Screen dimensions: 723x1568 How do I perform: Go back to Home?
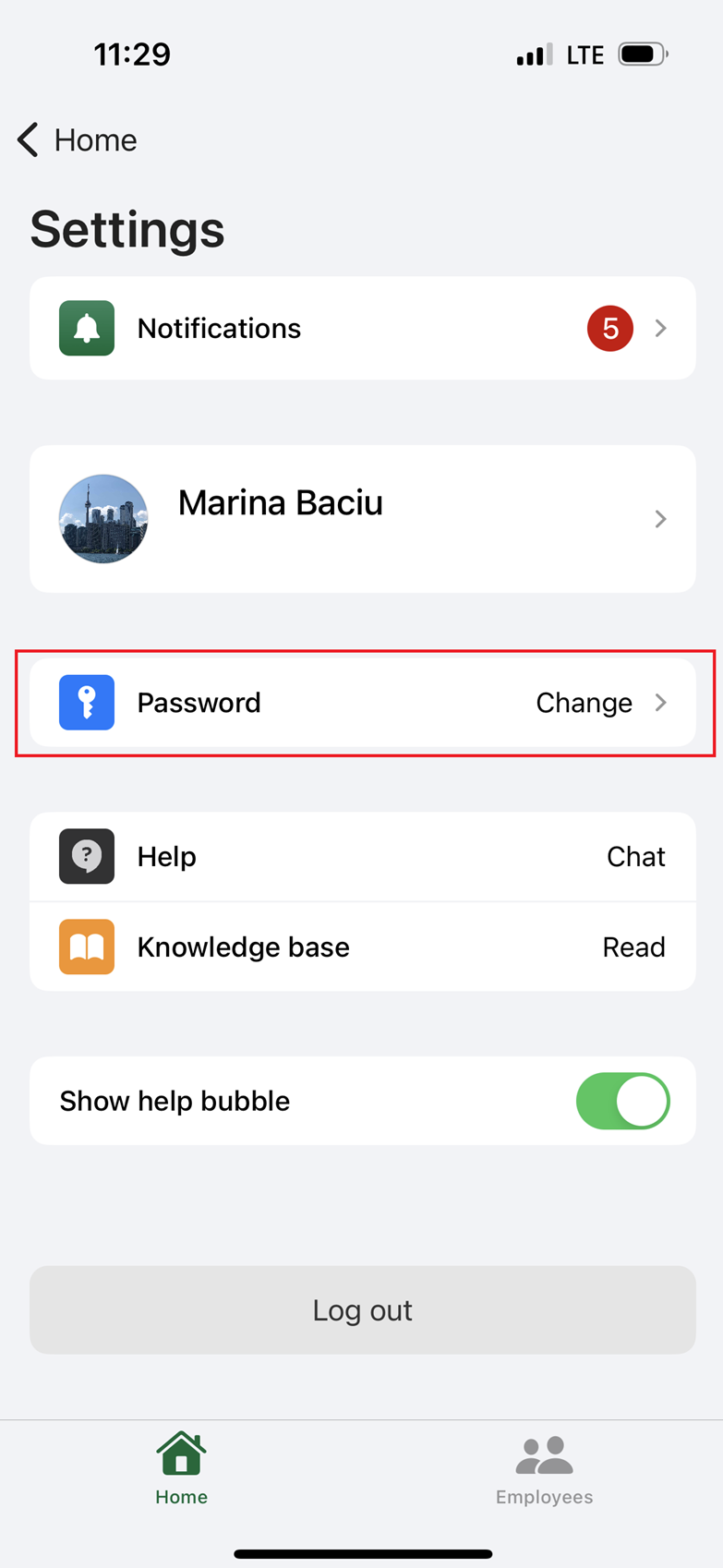click(x=78, y=140)
